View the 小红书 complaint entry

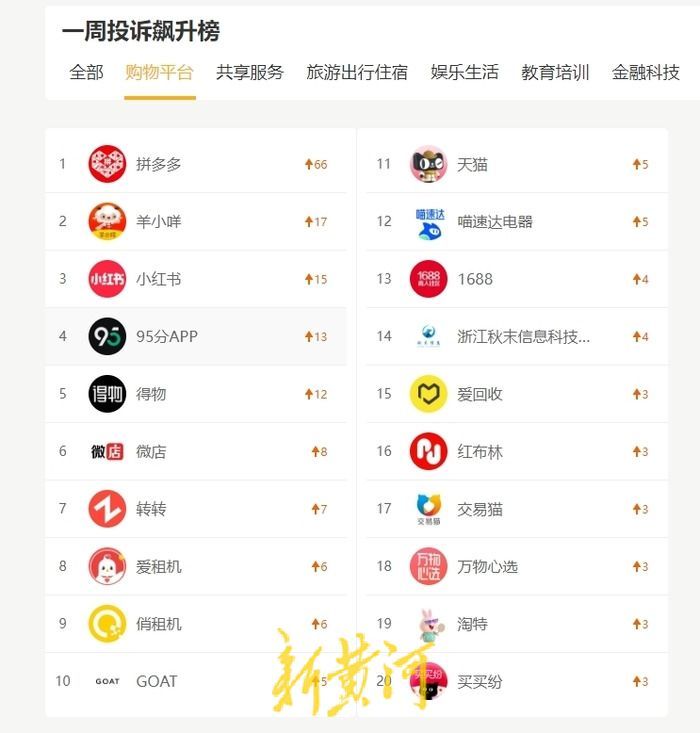coord(159,279)
